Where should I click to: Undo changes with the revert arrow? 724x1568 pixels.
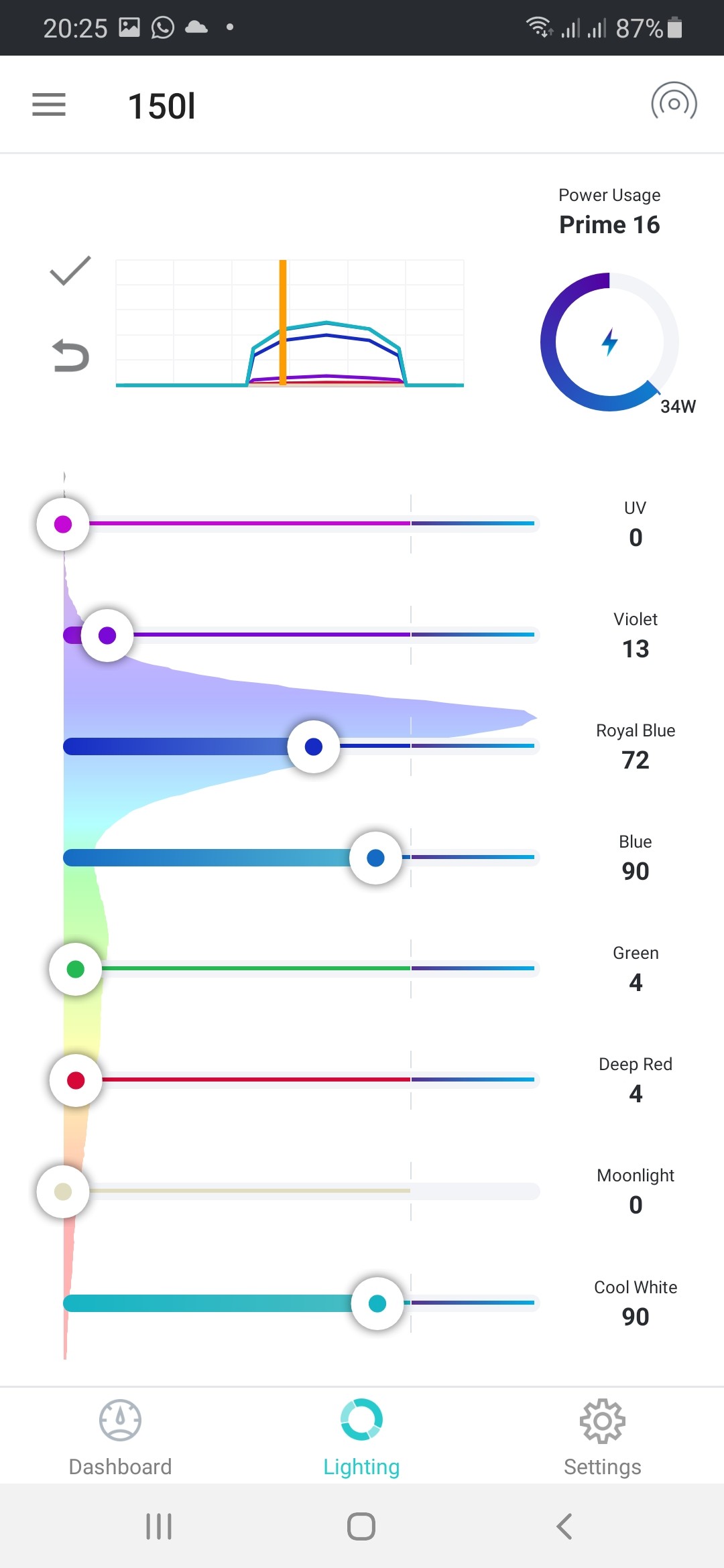[x=70, y=355]
